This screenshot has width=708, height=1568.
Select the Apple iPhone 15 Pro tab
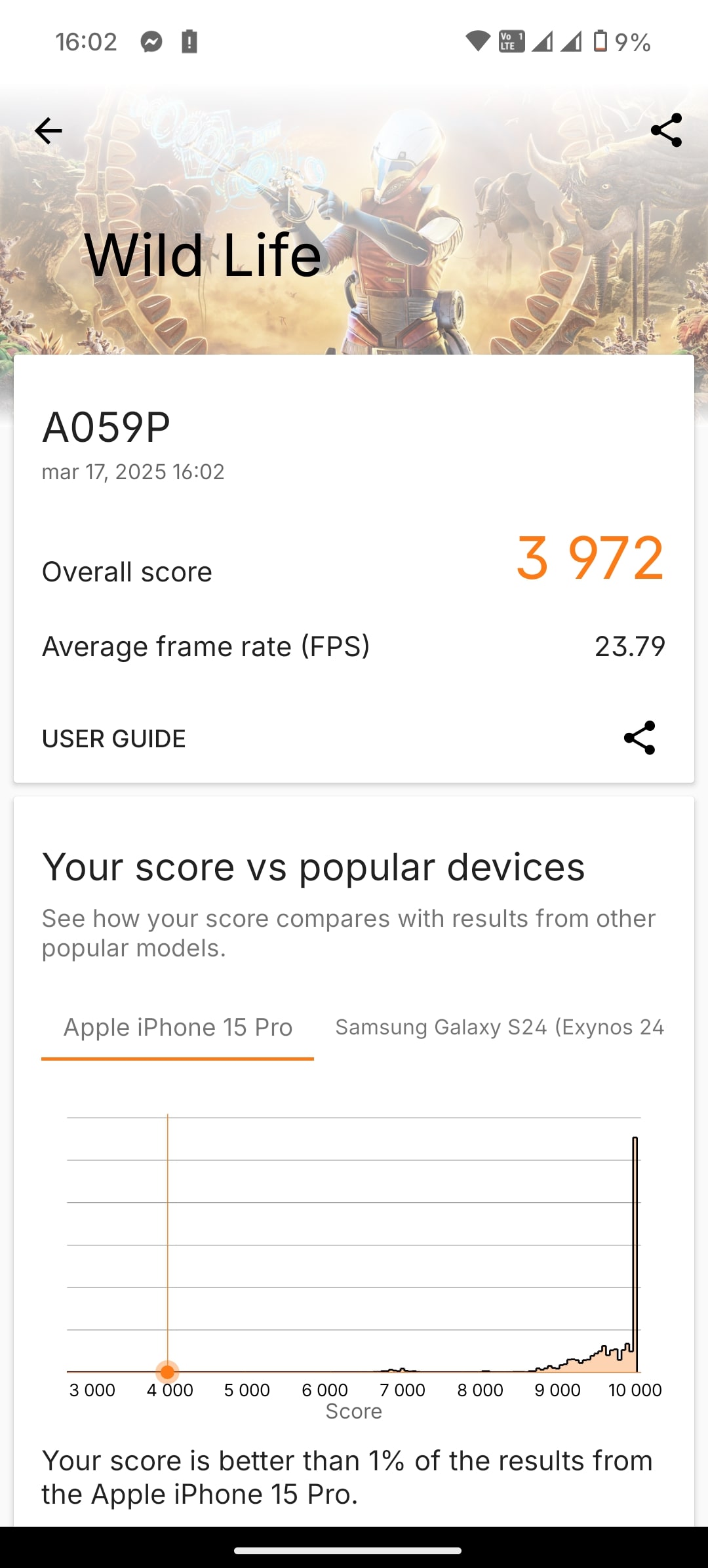point(178,1027)
